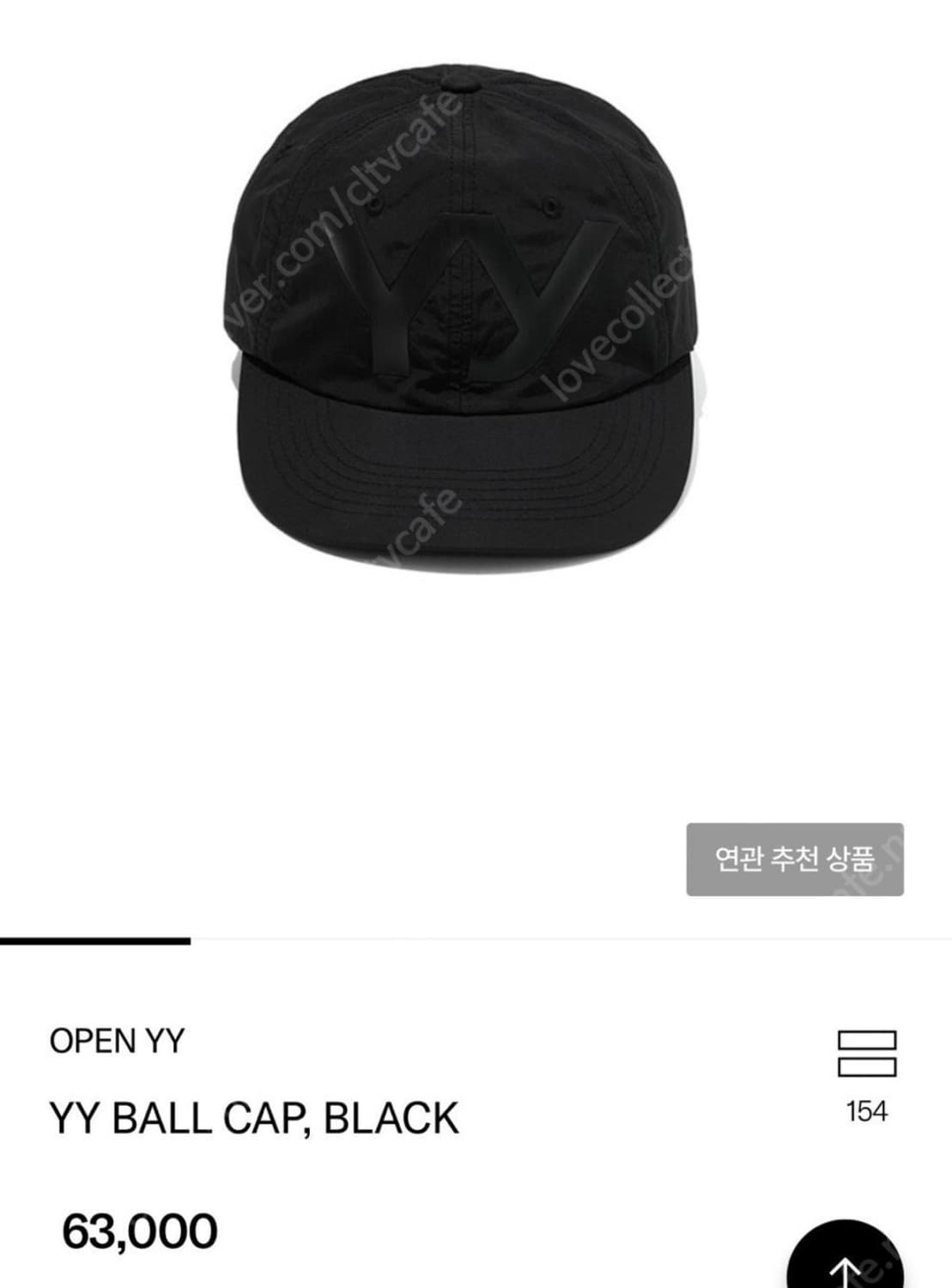Expand related products with 연관 추천 상품
The height and width of the screenshot is (1288, 952).
click(x=794, y=860)
